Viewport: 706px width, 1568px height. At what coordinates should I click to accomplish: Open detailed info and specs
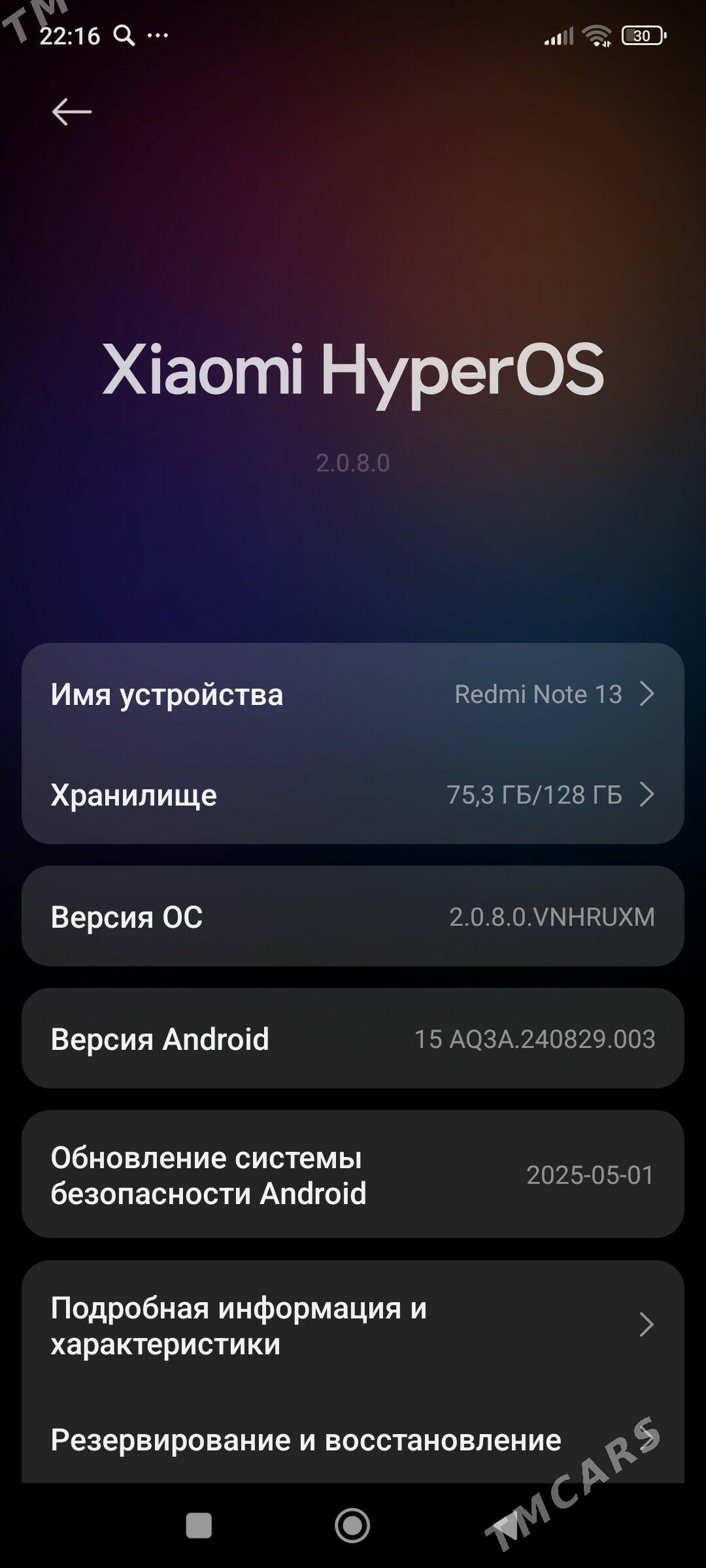pyautogui.click(x=353, y=1325)
